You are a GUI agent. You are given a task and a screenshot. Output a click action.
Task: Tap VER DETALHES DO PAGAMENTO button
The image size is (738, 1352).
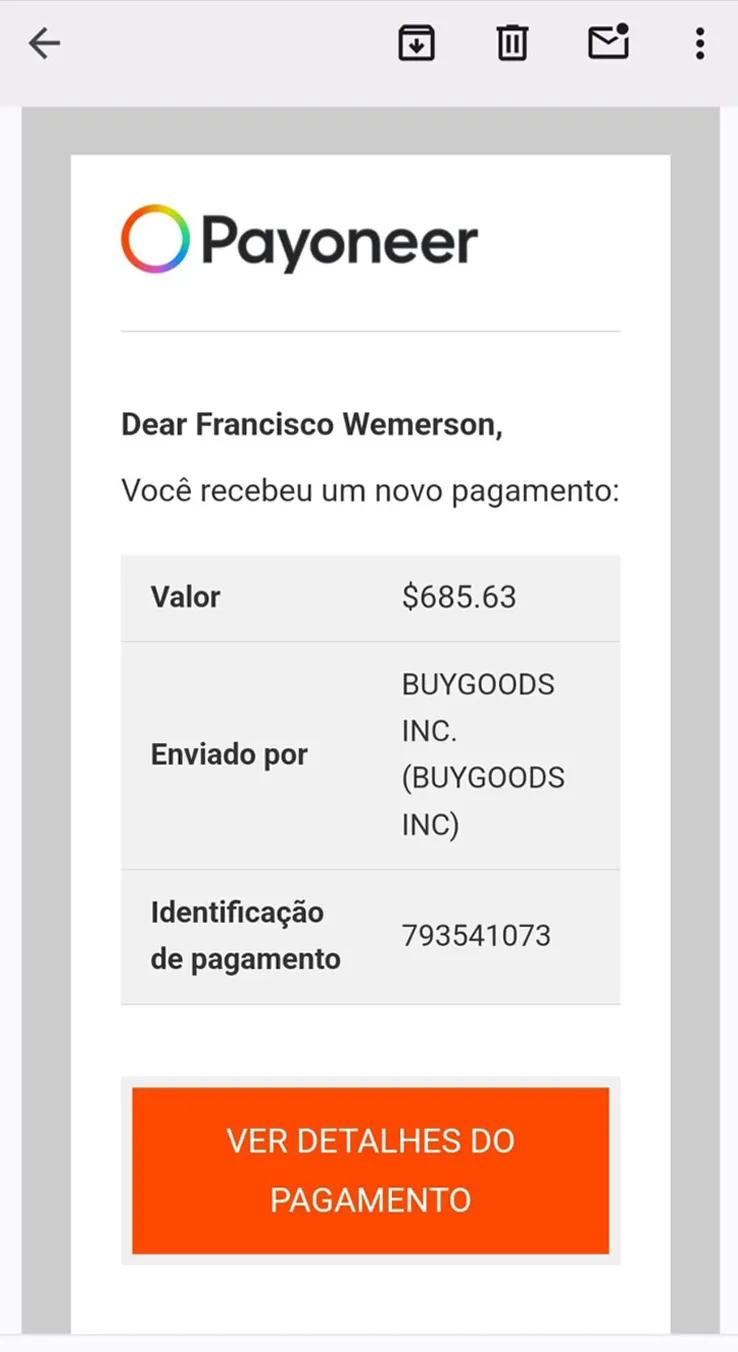point(370,1170)
